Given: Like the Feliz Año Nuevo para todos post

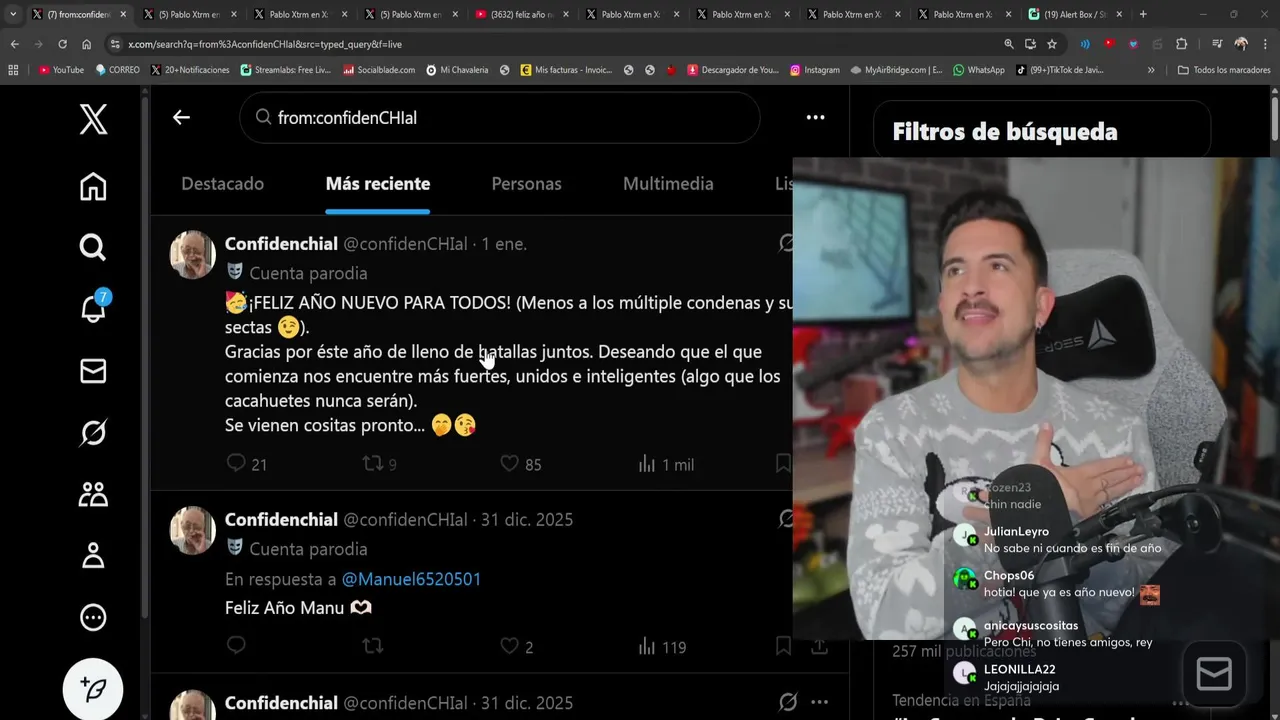Looking at the screenshot, I should click(510, 464).
